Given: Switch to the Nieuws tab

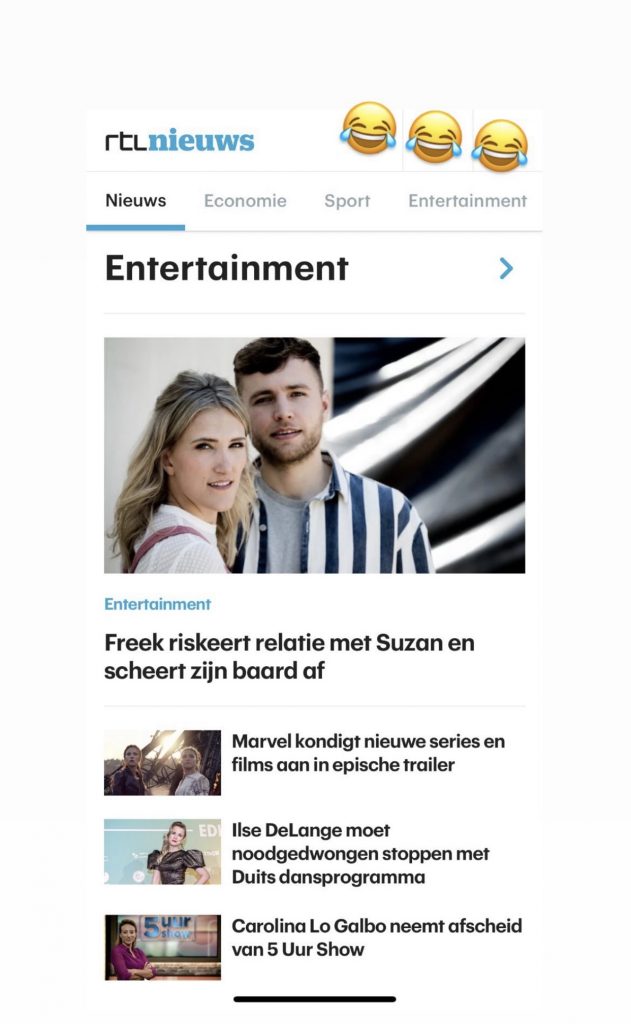Looking at the screenshot, I should 136,201.
